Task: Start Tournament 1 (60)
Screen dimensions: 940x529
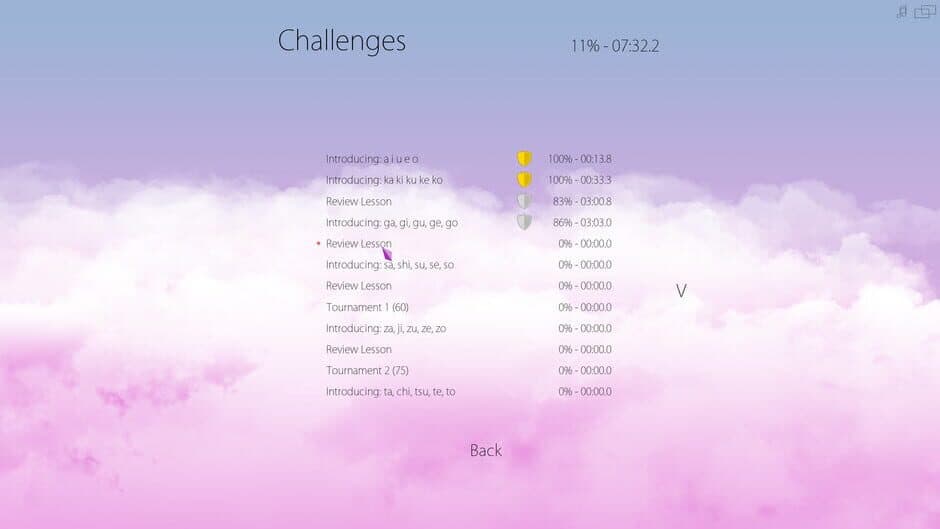Action: point(367,307)
